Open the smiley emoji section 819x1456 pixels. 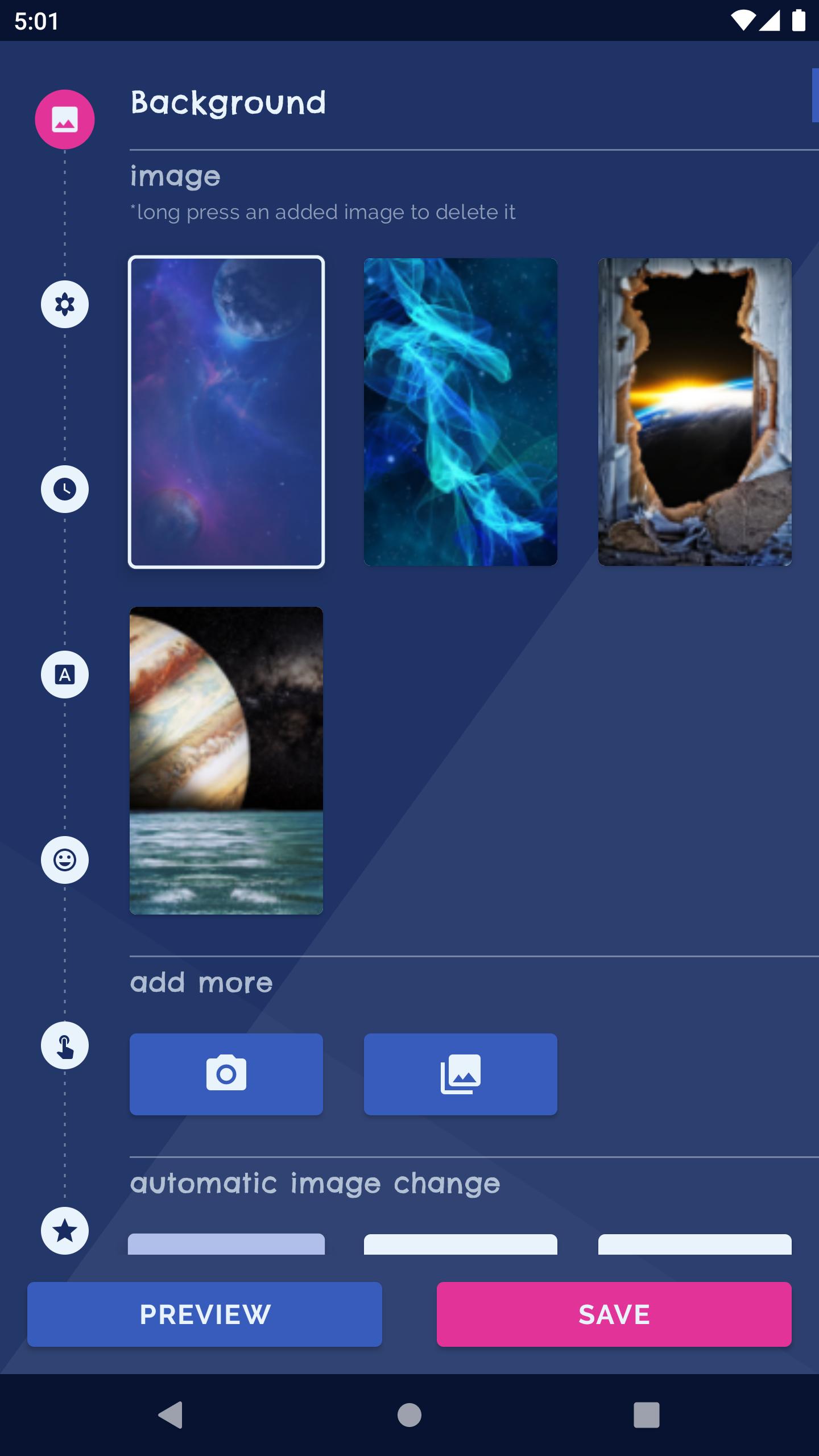click(x=65, y=860)
